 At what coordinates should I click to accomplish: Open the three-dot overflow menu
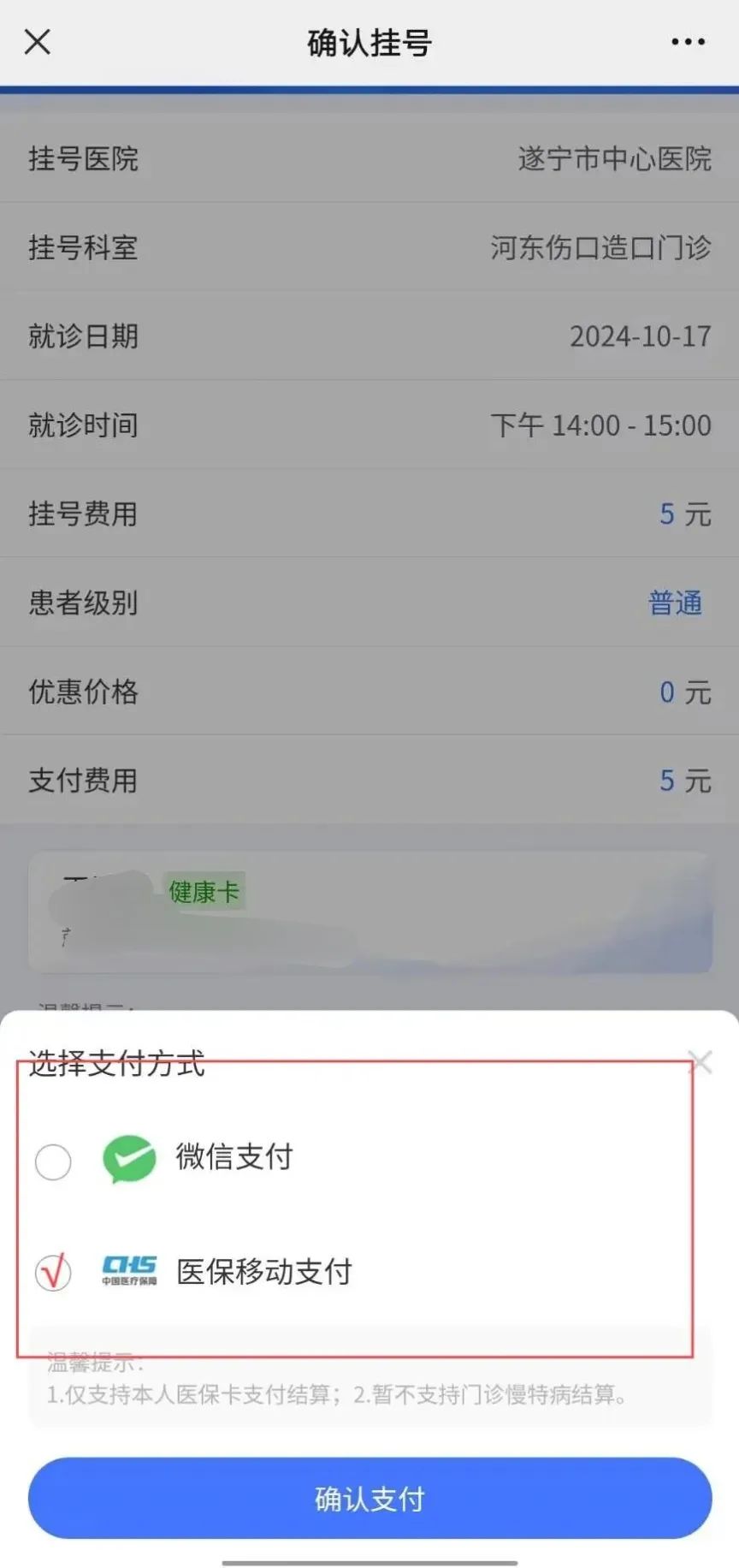point(688,42)
